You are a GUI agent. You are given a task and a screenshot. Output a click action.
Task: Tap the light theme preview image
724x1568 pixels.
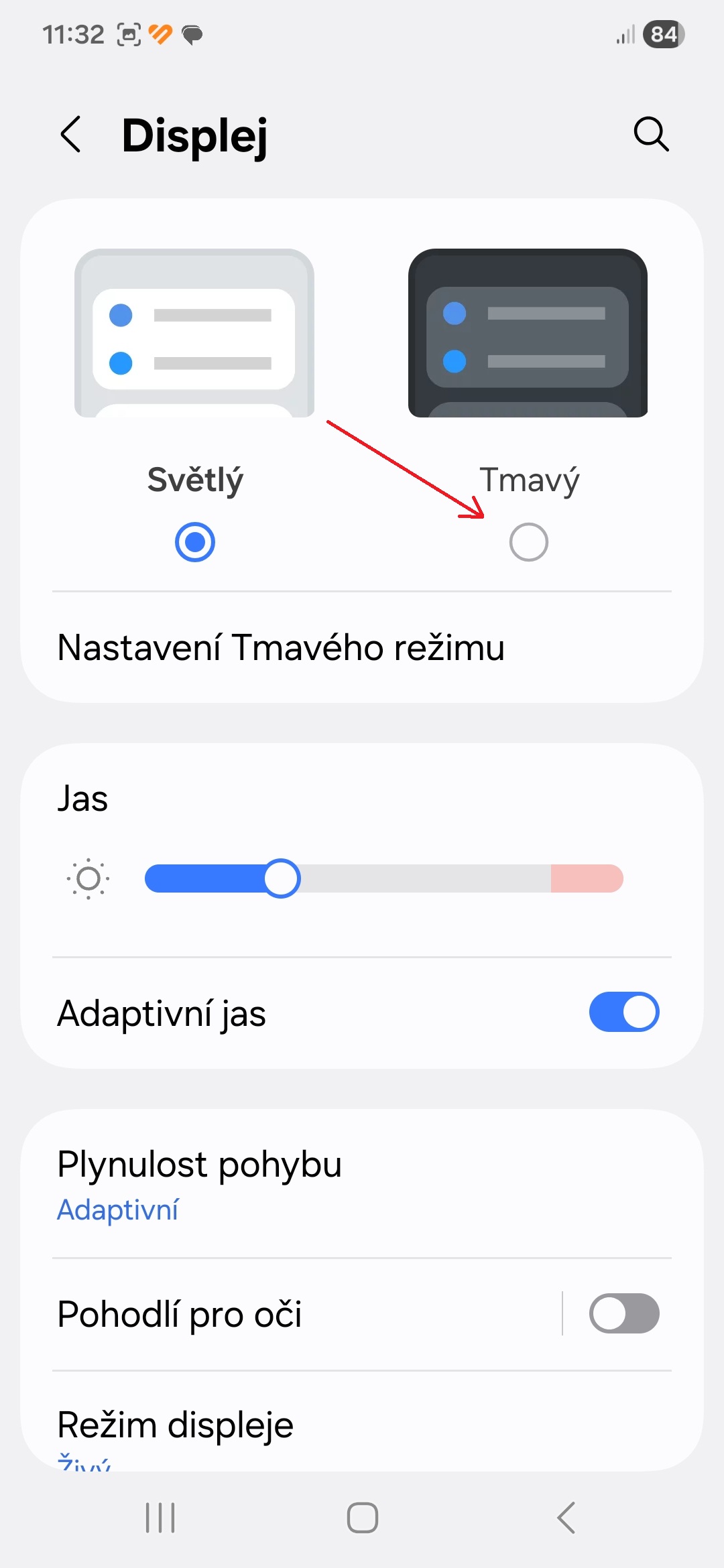tap(194, 333)
